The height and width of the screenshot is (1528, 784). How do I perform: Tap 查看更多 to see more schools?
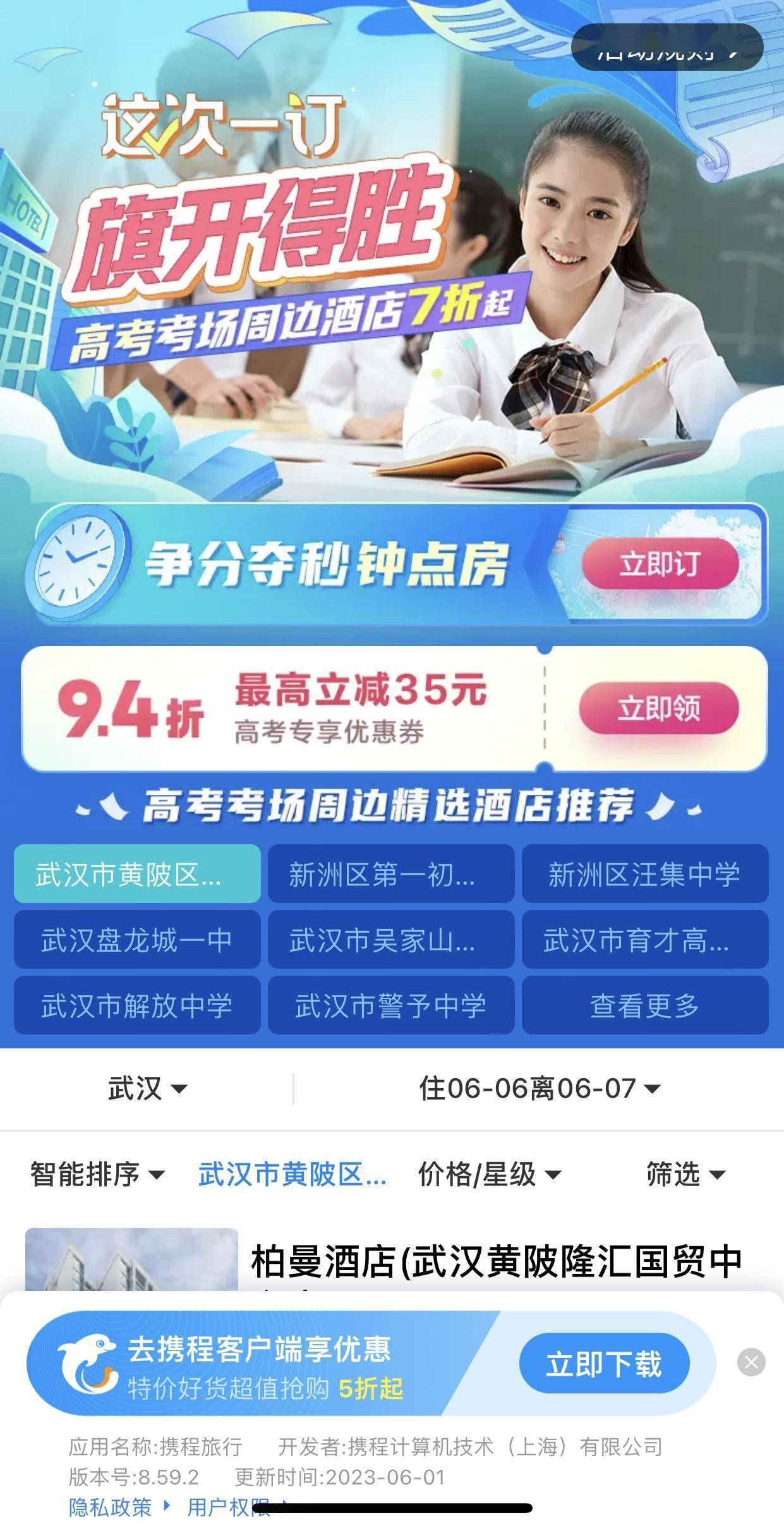coord(644,1005)
